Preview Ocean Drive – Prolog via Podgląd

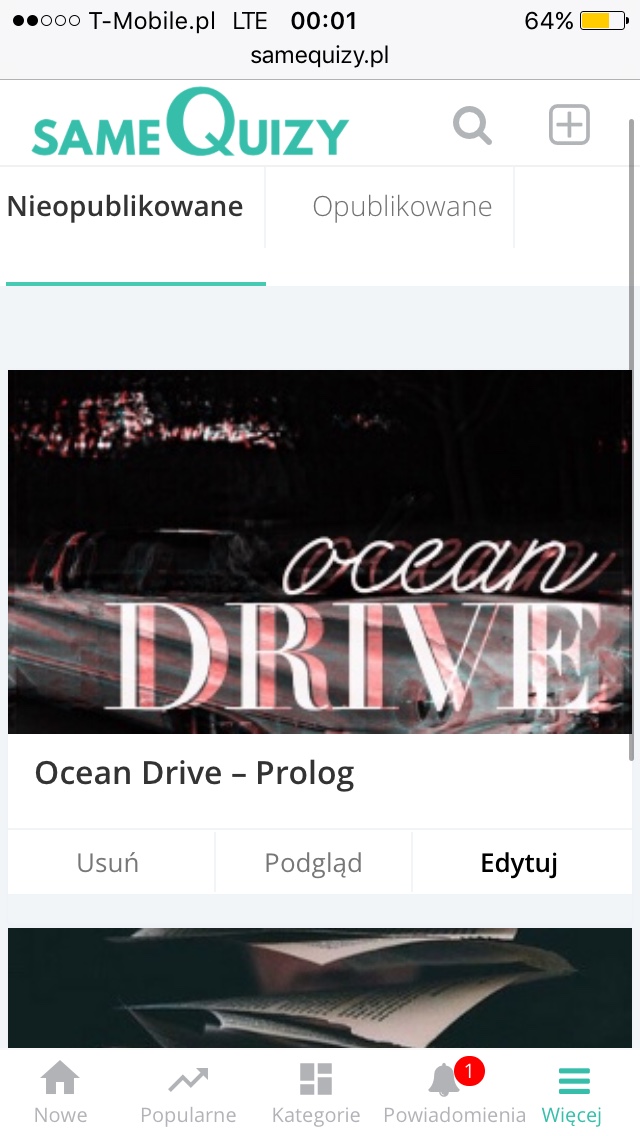(x=313, y=862)
